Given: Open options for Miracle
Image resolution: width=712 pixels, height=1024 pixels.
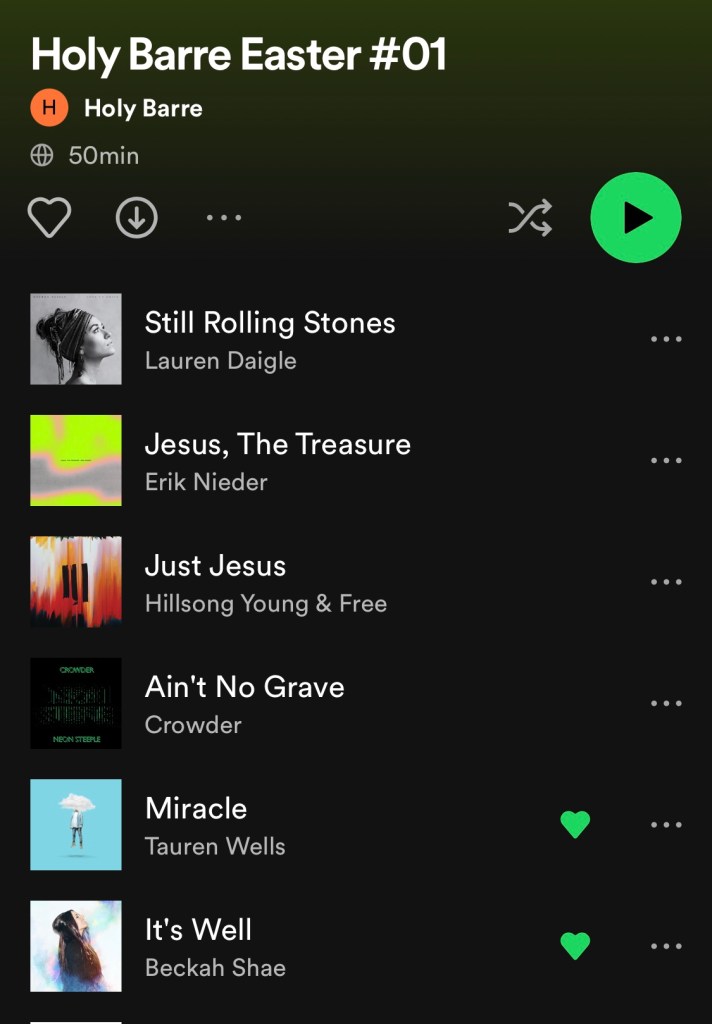Looking at the screenshot, I should [x=666, y=825].
